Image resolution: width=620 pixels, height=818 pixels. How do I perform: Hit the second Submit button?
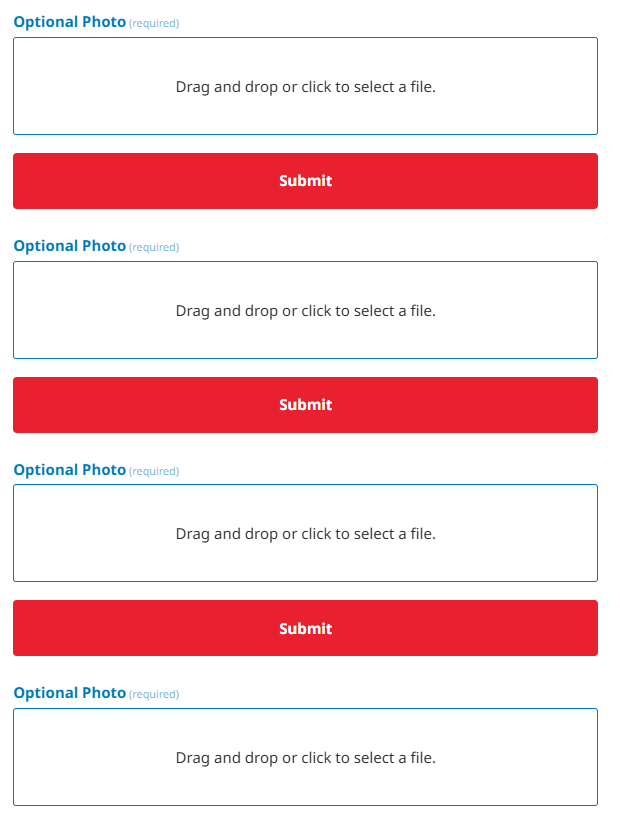pyautogui.click(x=305, y=405)
